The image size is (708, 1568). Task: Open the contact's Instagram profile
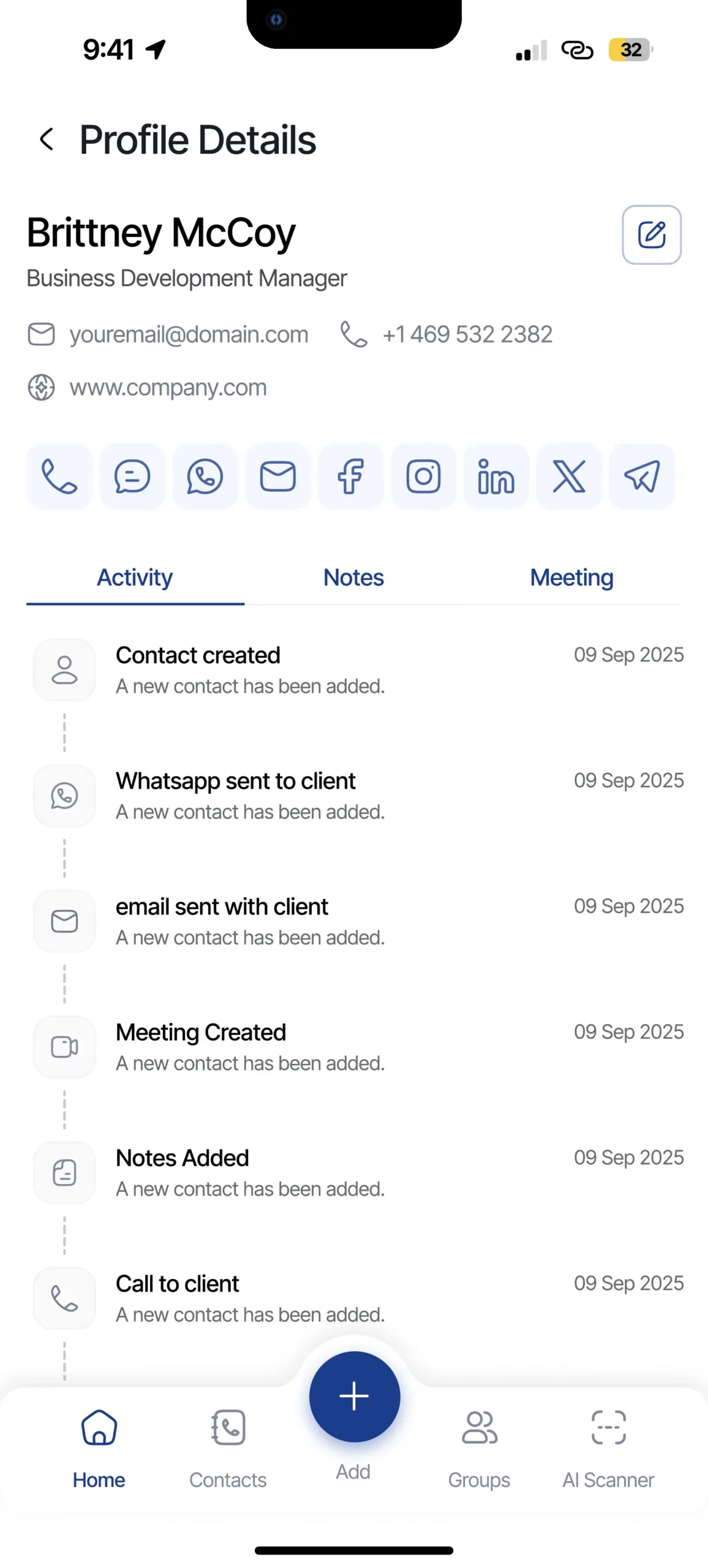(423, 477)
